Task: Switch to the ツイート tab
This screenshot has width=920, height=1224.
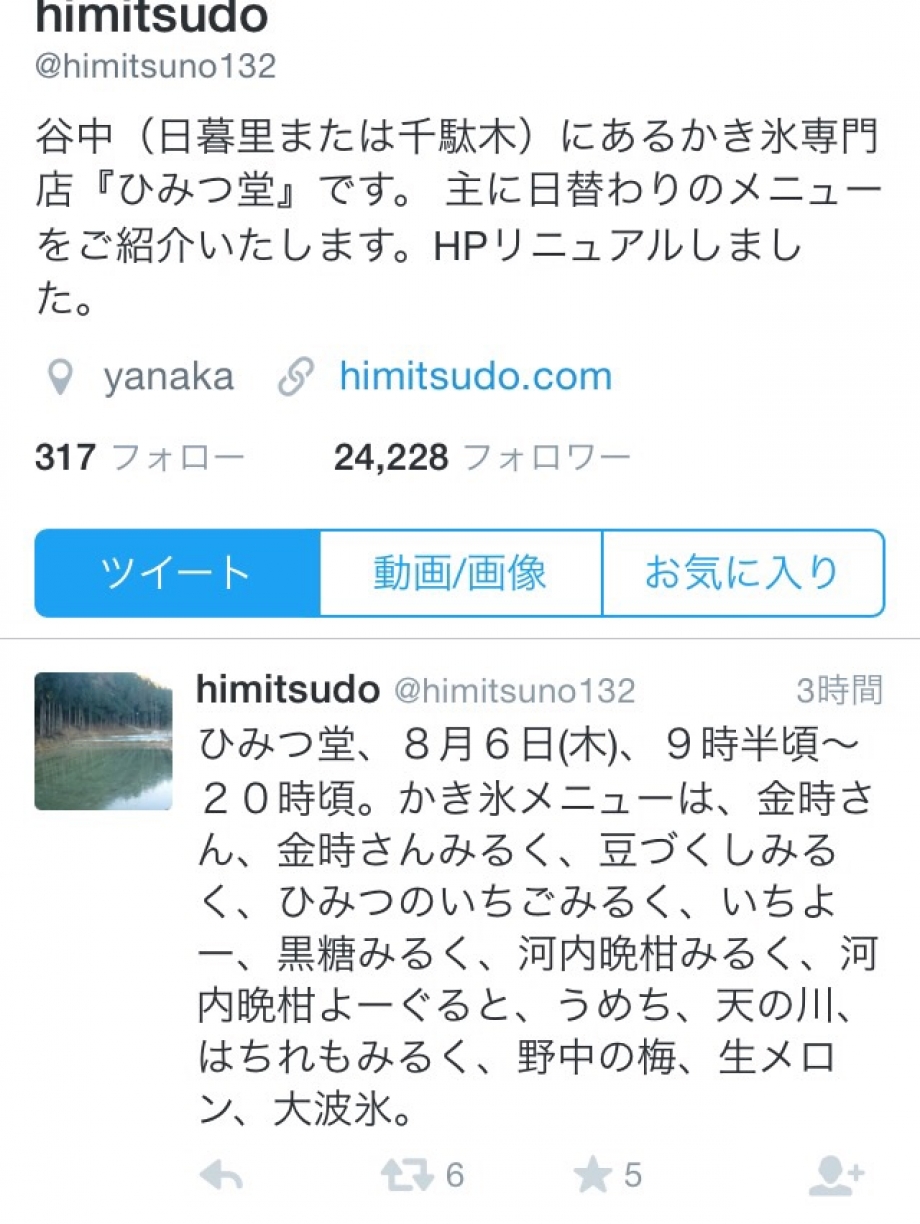Action: (x=177, y=573)
